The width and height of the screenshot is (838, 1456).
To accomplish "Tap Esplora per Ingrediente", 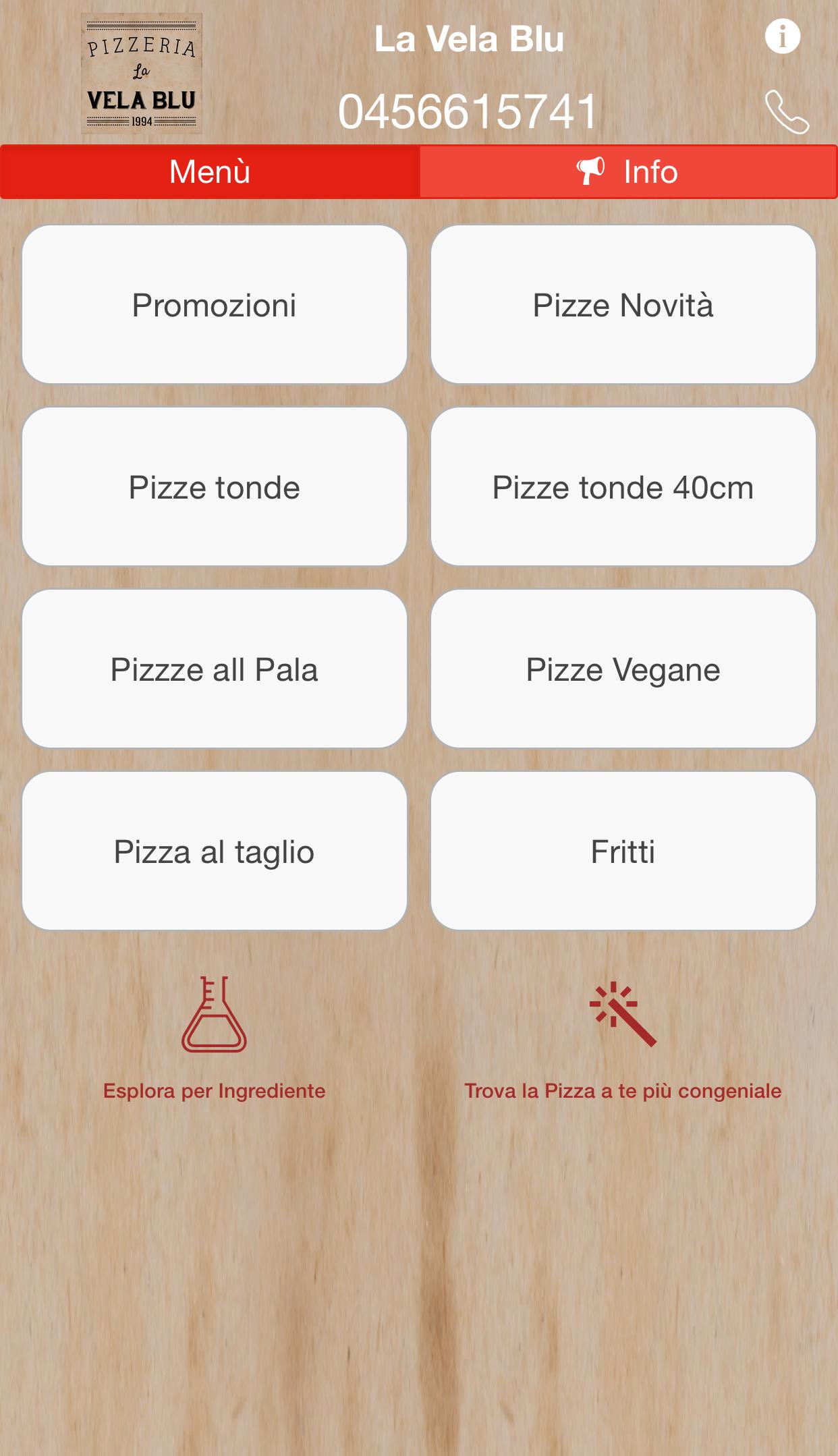I will pos(214,1039).
